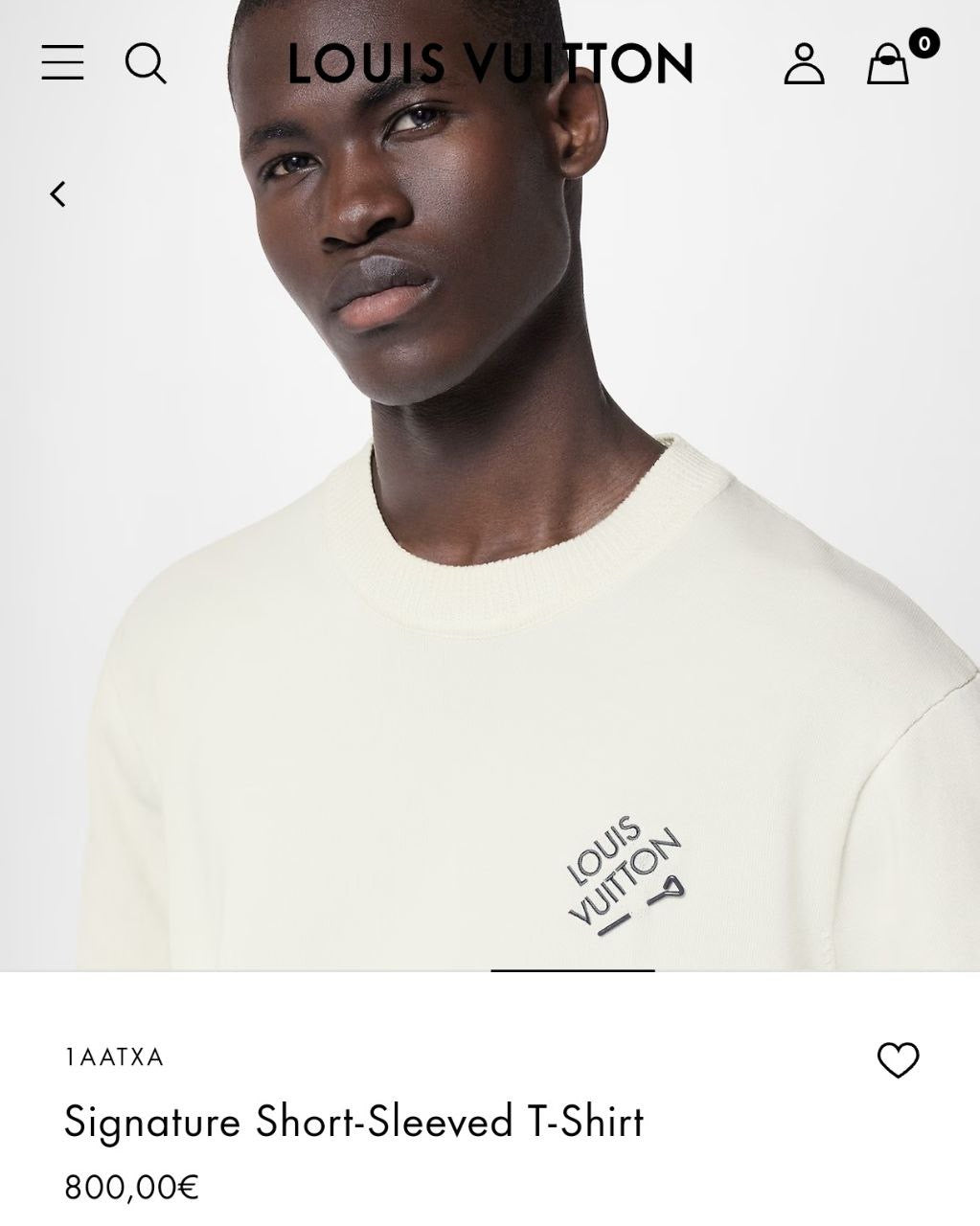Show the previous product image

[x=58, y=194]
